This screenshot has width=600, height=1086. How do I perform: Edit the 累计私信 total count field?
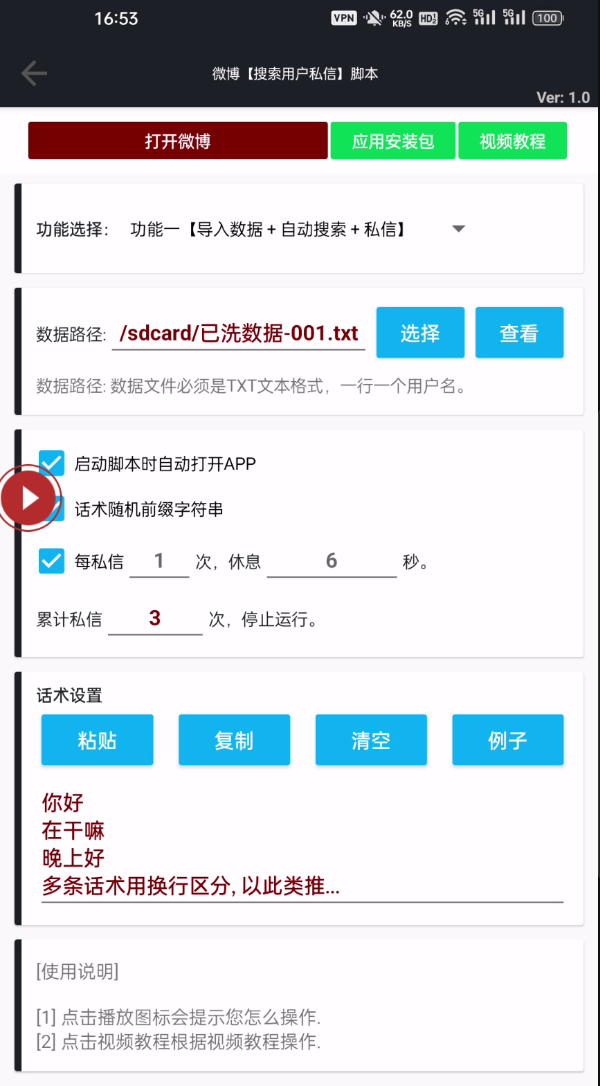coord(155,618)
